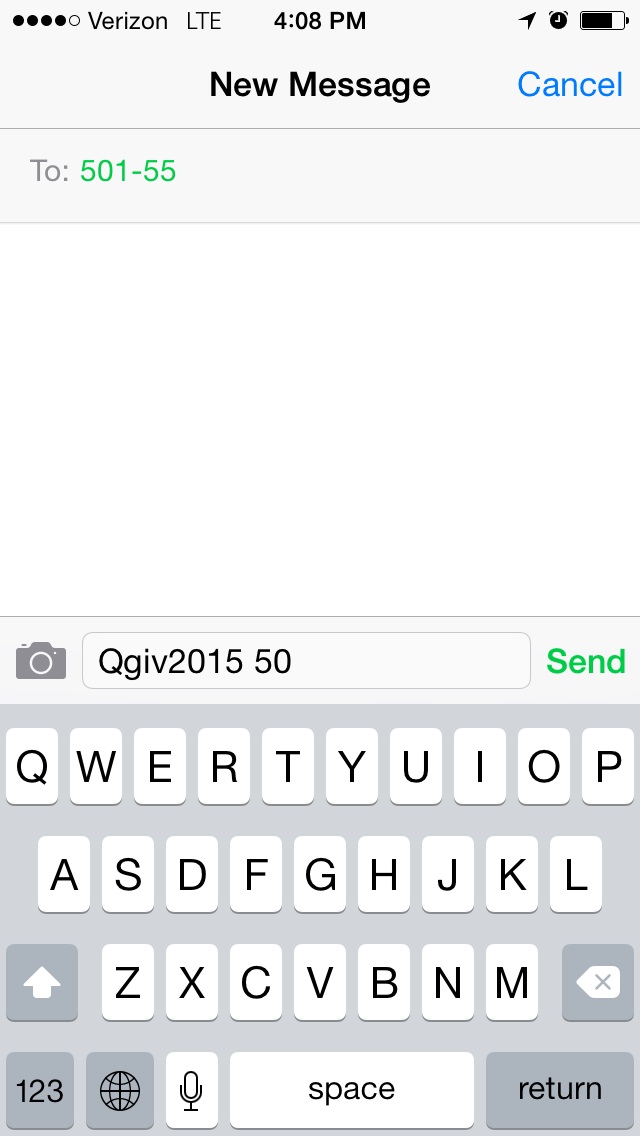Tap the globe keyboard language key
The height and width of the screenshot is (1136, 640).
120,1089
